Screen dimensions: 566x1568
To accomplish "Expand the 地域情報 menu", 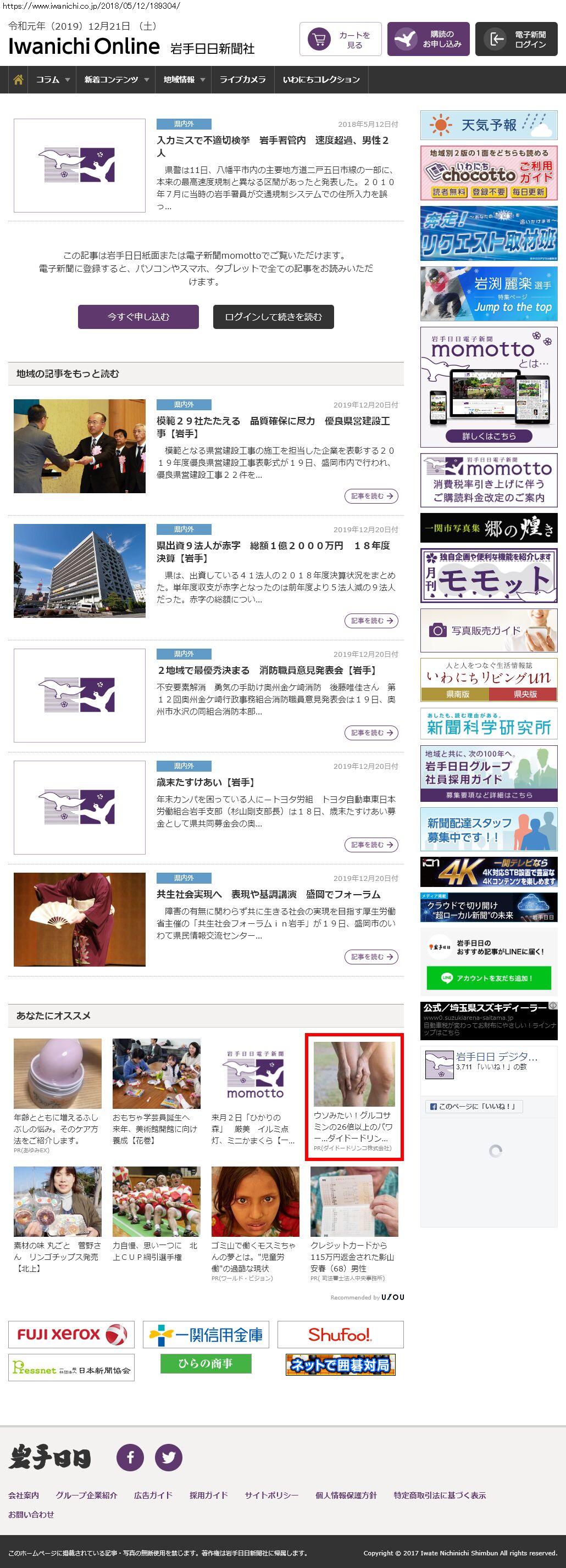I will [x=184, y=80].
